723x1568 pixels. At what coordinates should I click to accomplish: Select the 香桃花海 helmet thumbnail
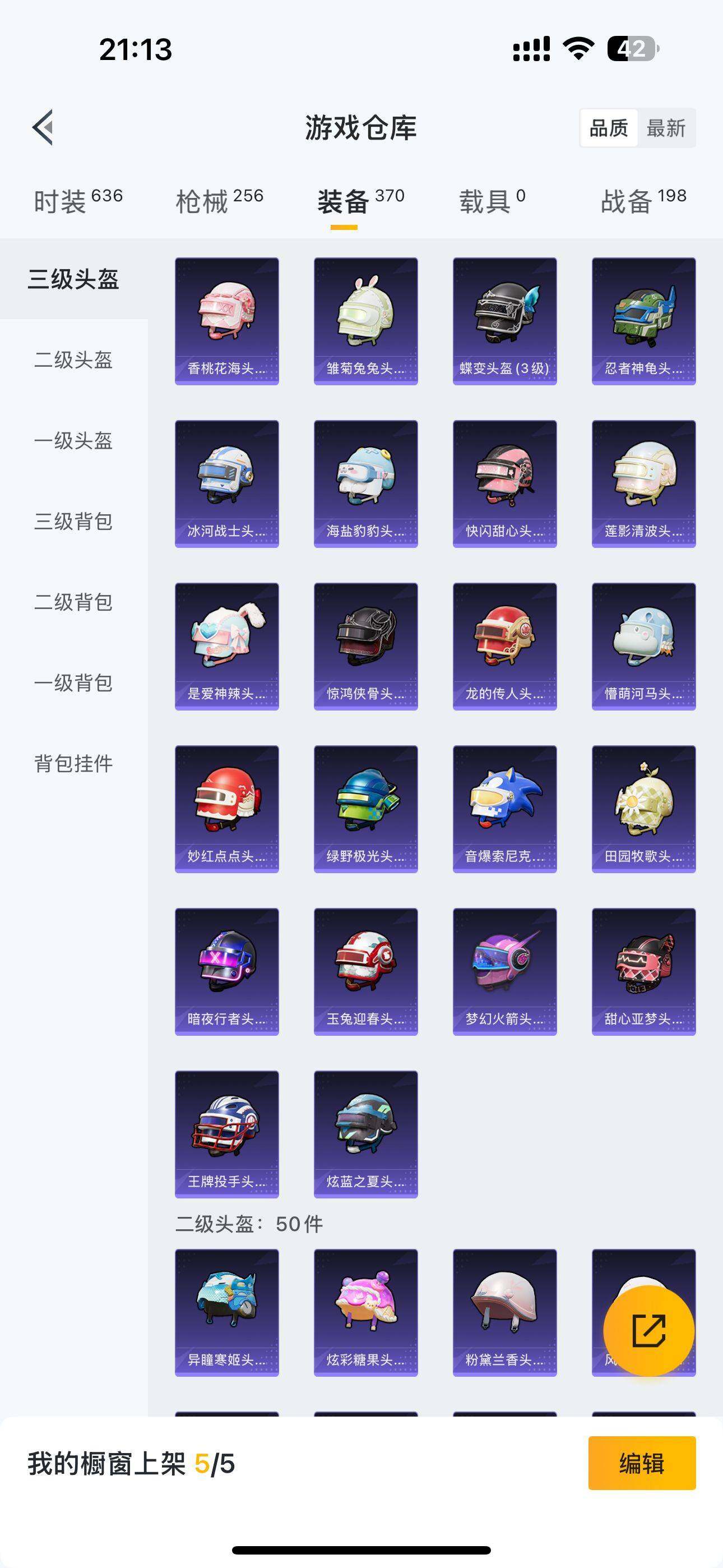[226, 321]
